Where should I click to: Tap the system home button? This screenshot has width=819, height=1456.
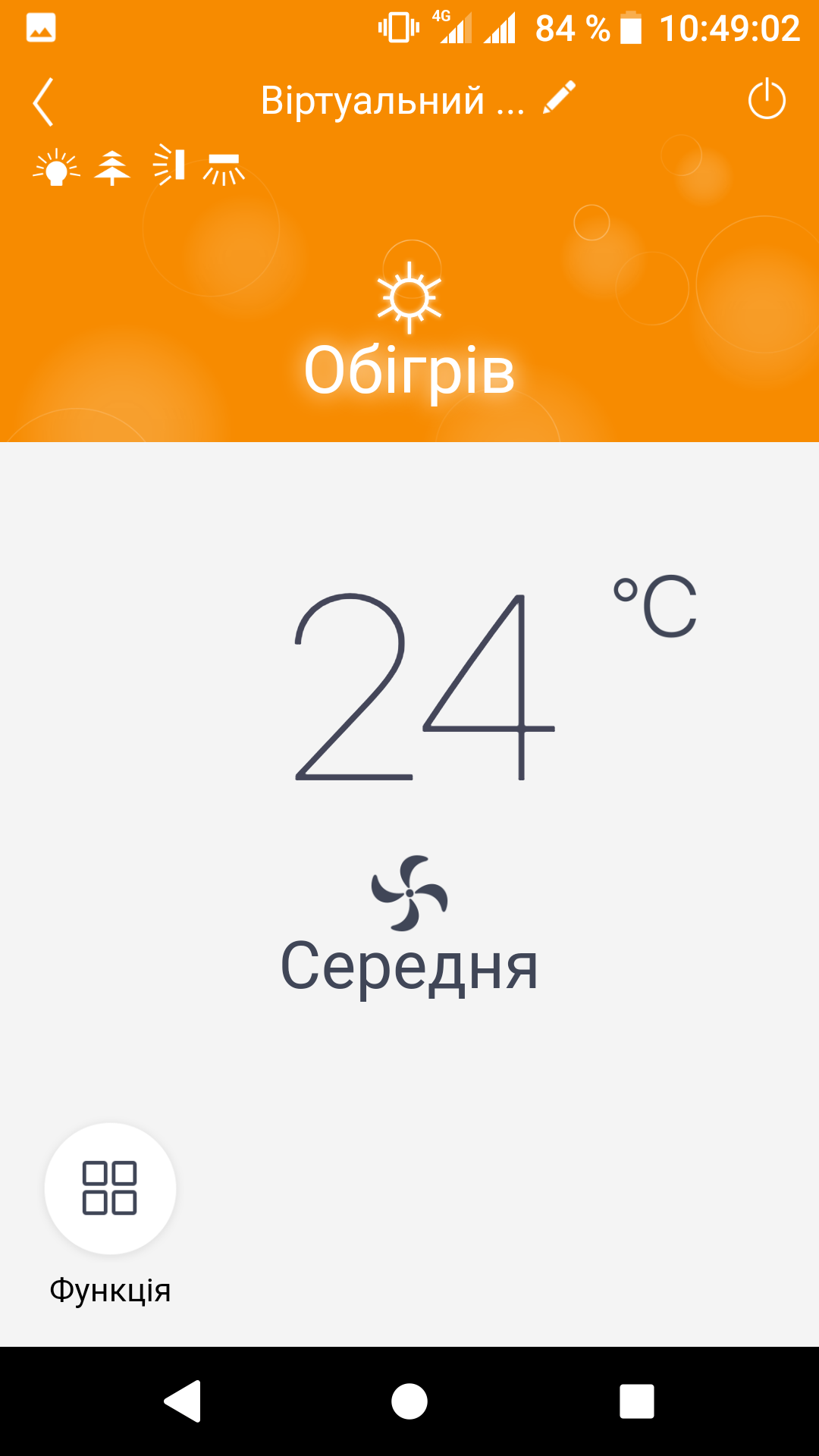(409, 1401)
